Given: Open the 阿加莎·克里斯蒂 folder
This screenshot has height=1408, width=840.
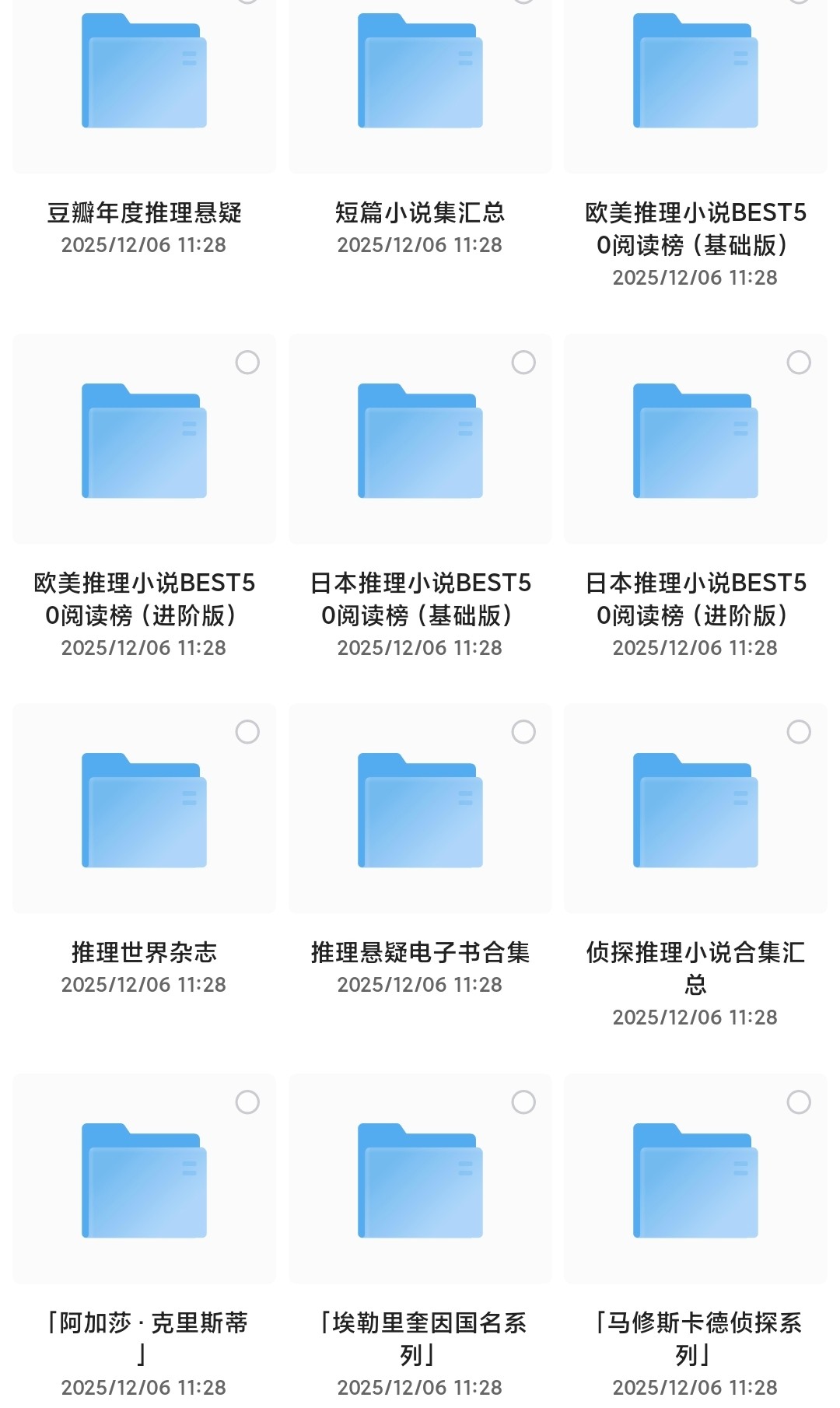Looking at the screenshot, I should (x=144, y=1181).
